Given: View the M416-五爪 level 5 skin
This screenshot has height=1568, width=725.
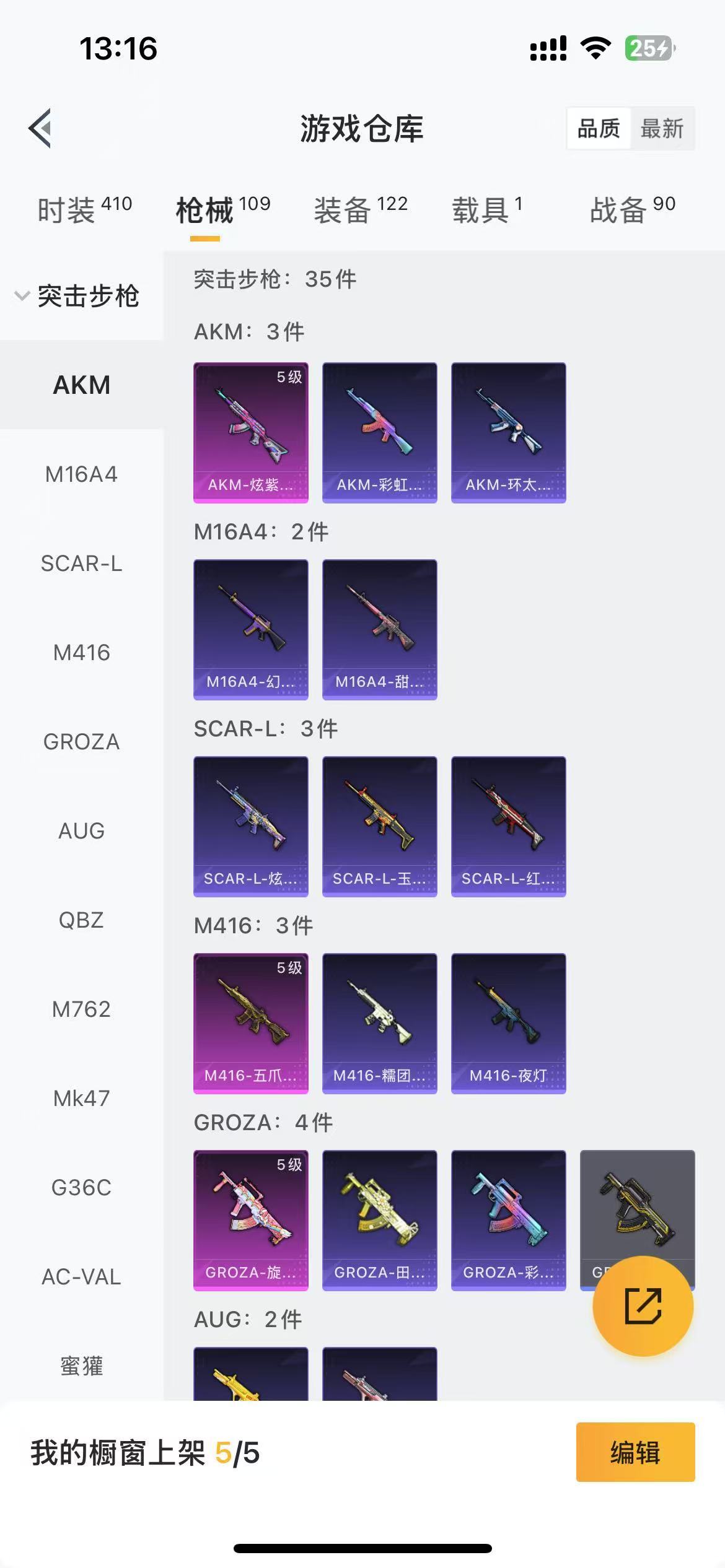Looking at the screenshot, I should point(251,1023).
